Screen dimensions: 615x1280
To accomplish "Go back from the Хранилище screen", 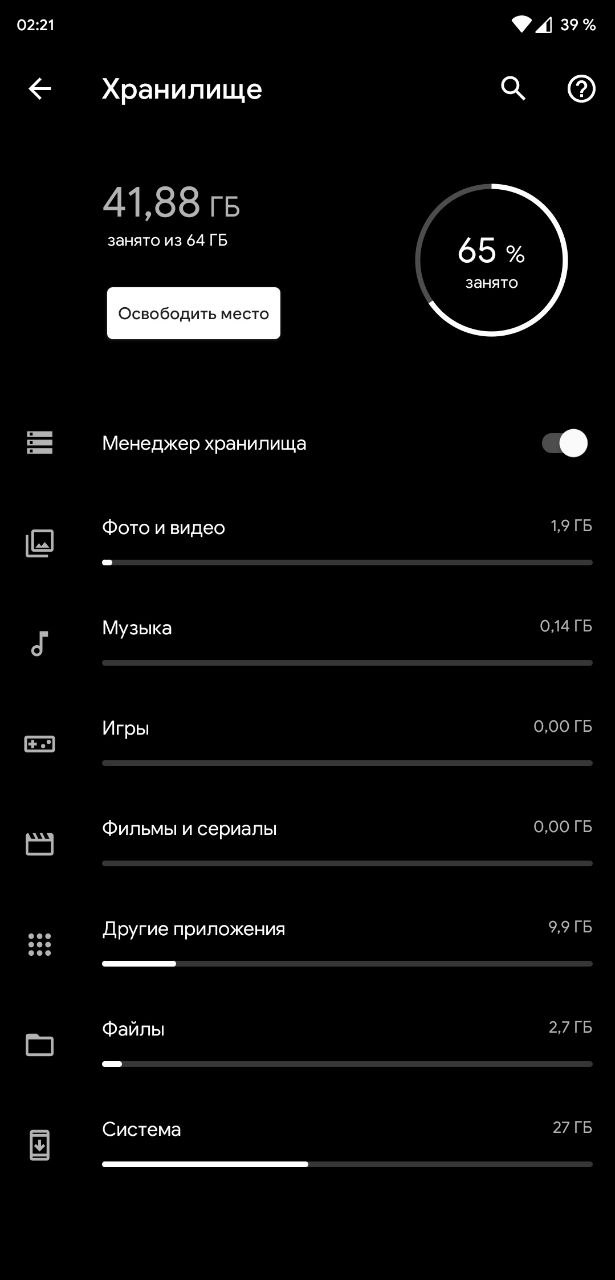I will [39, 89].
